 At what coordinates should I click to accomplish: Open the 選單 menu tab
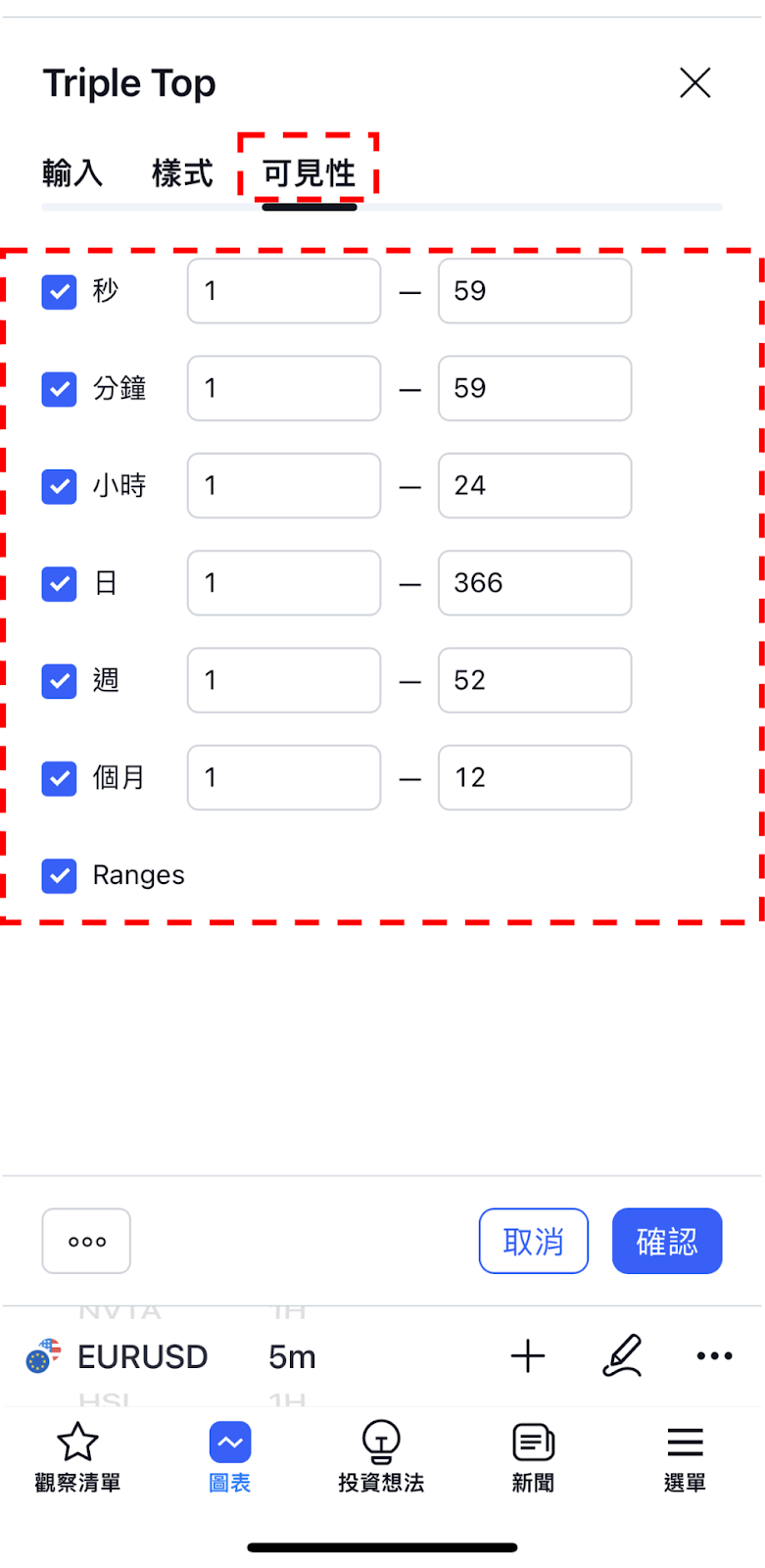[685, 1457]
